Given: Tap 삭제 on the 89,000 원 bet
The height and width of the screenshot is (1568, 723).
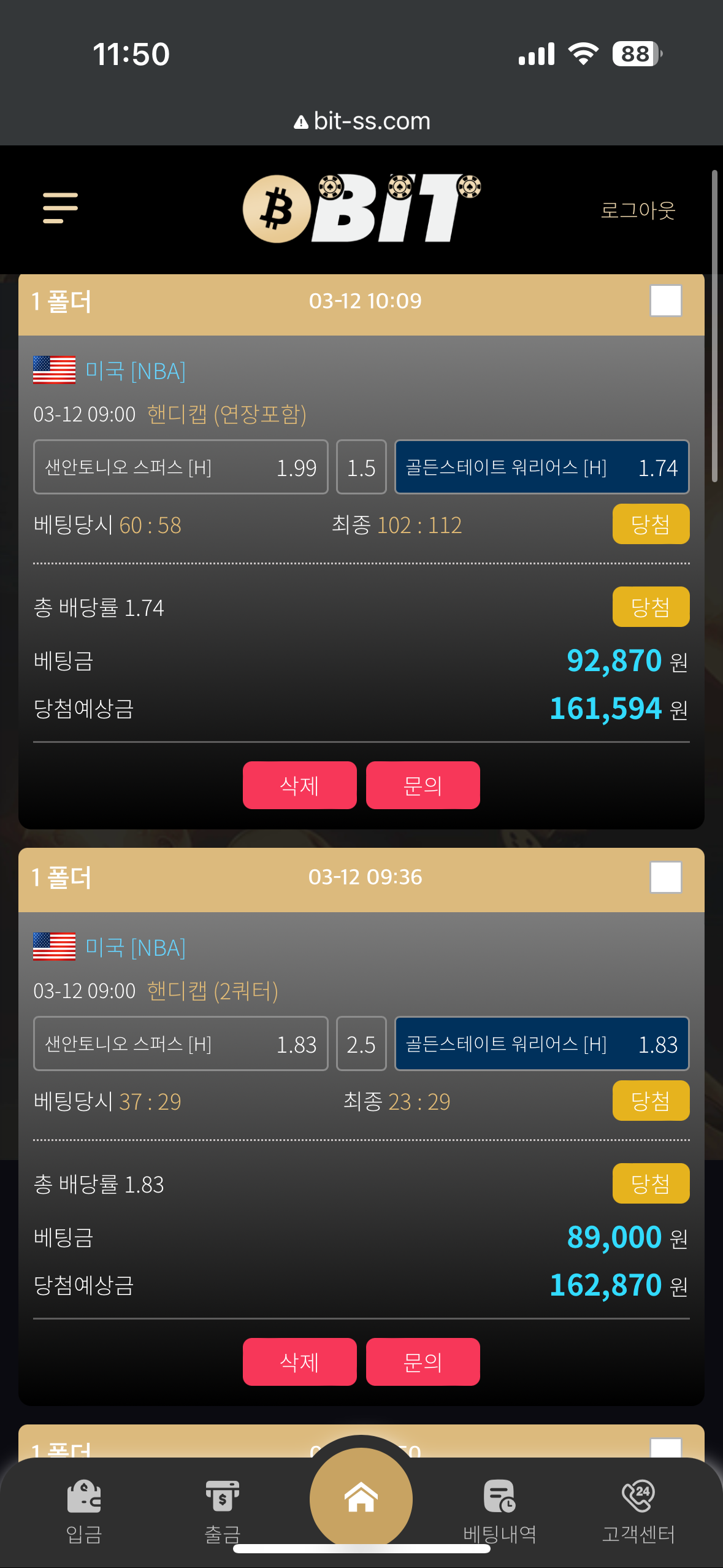Looking at the screenshot, I should click(299, 1362).
